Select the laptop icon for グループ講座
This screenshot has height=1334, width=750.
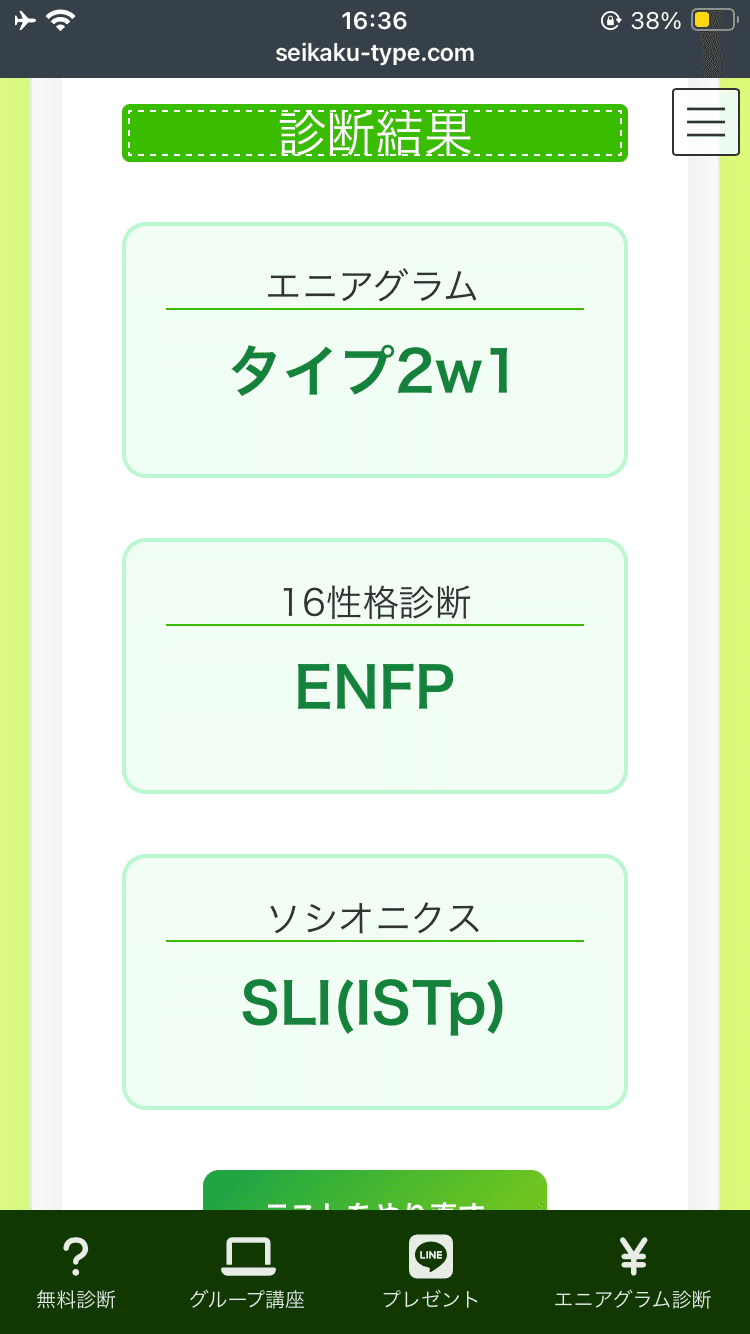[248, 1256]
